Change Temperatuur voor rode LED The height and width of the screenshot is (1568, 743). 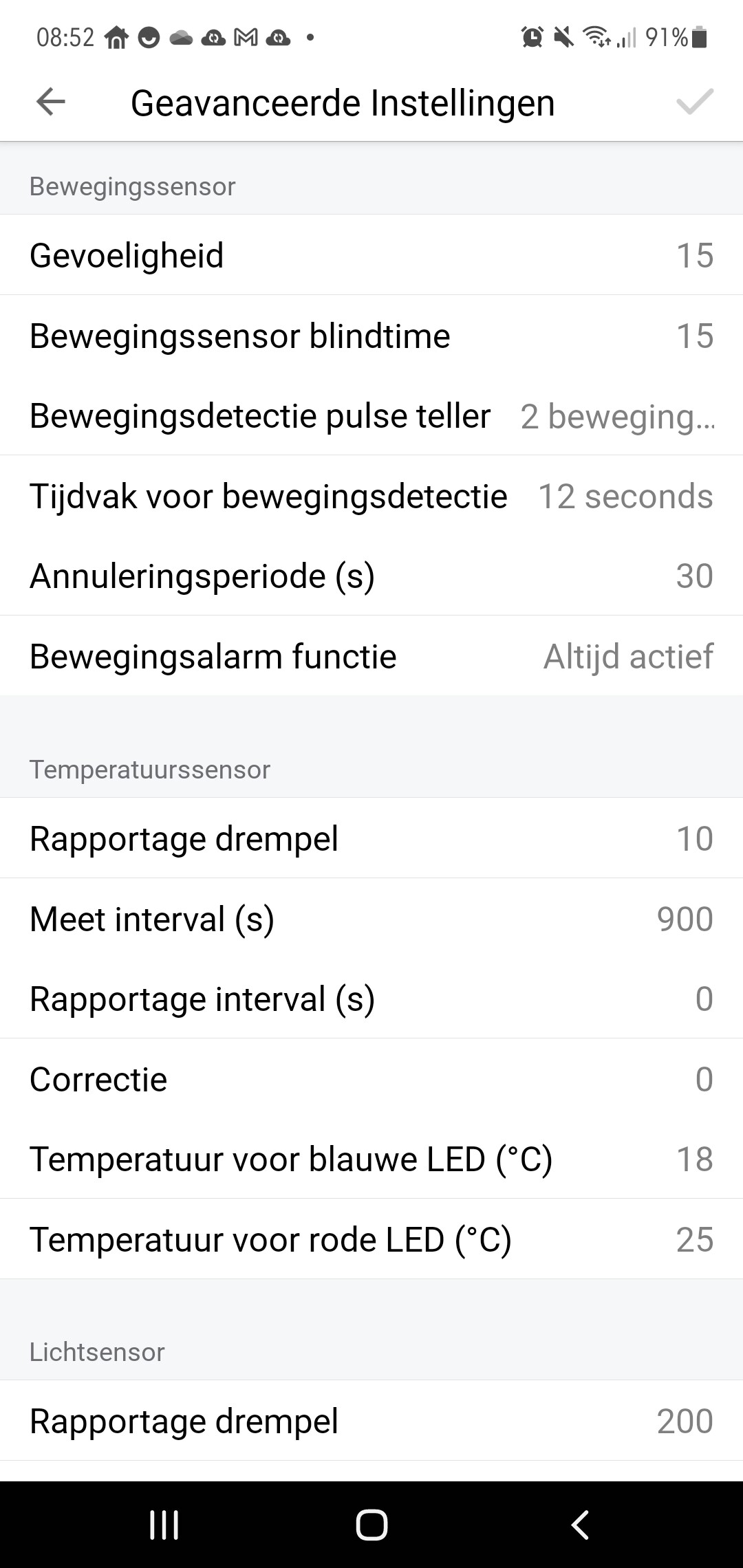pyautogui.click(x=371, y=1239)
